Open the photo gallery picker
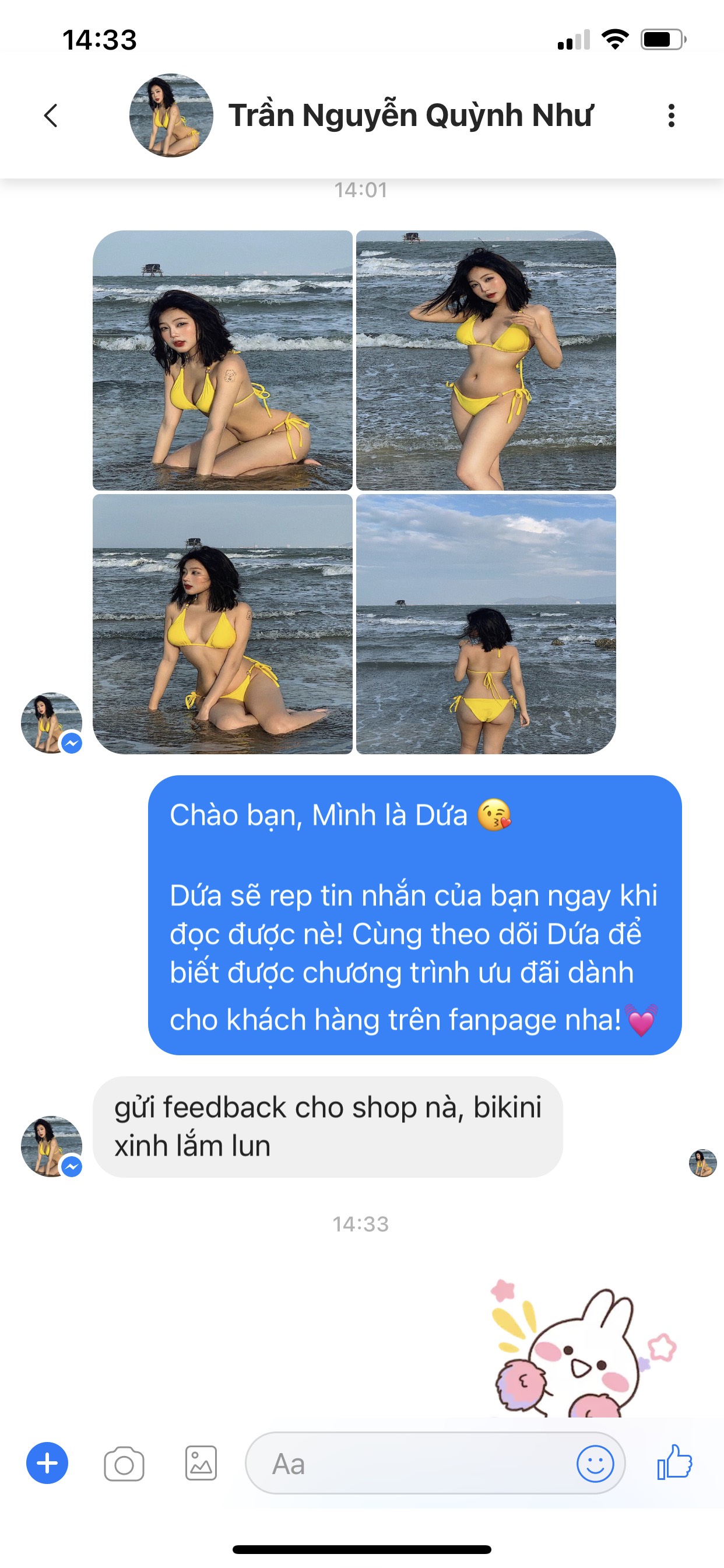724x1568 pixels. [201, 1464]
